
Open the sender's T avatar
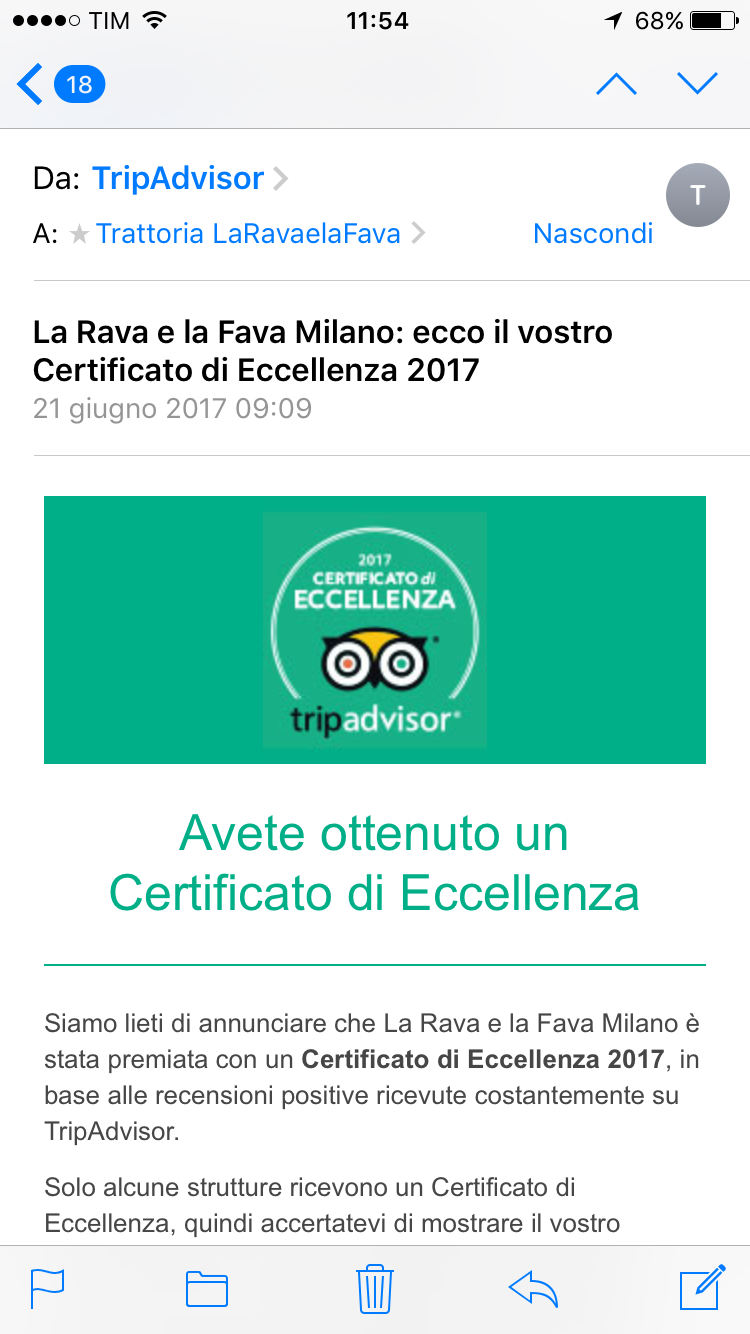click(x=697, y=195)
